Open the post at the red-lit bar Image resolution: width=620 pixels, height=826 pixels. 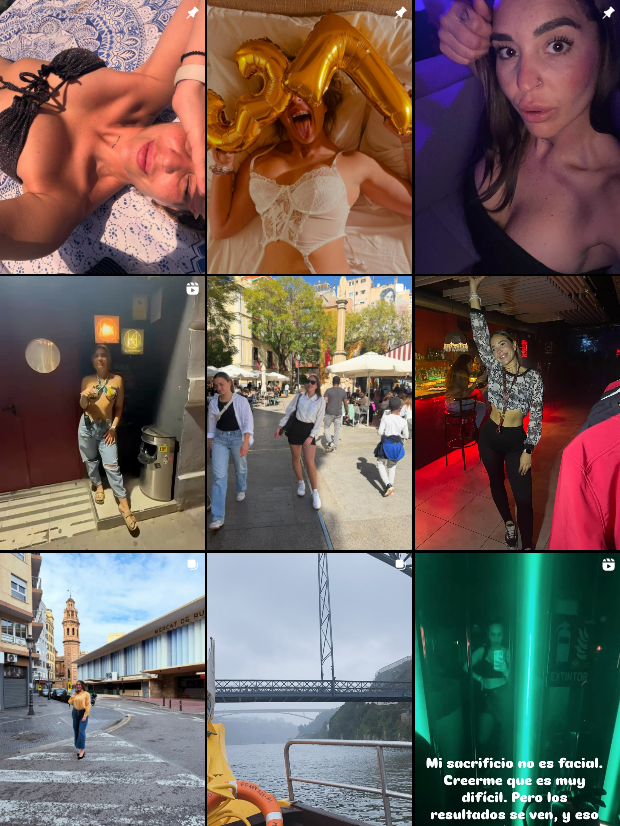point(517,413)
